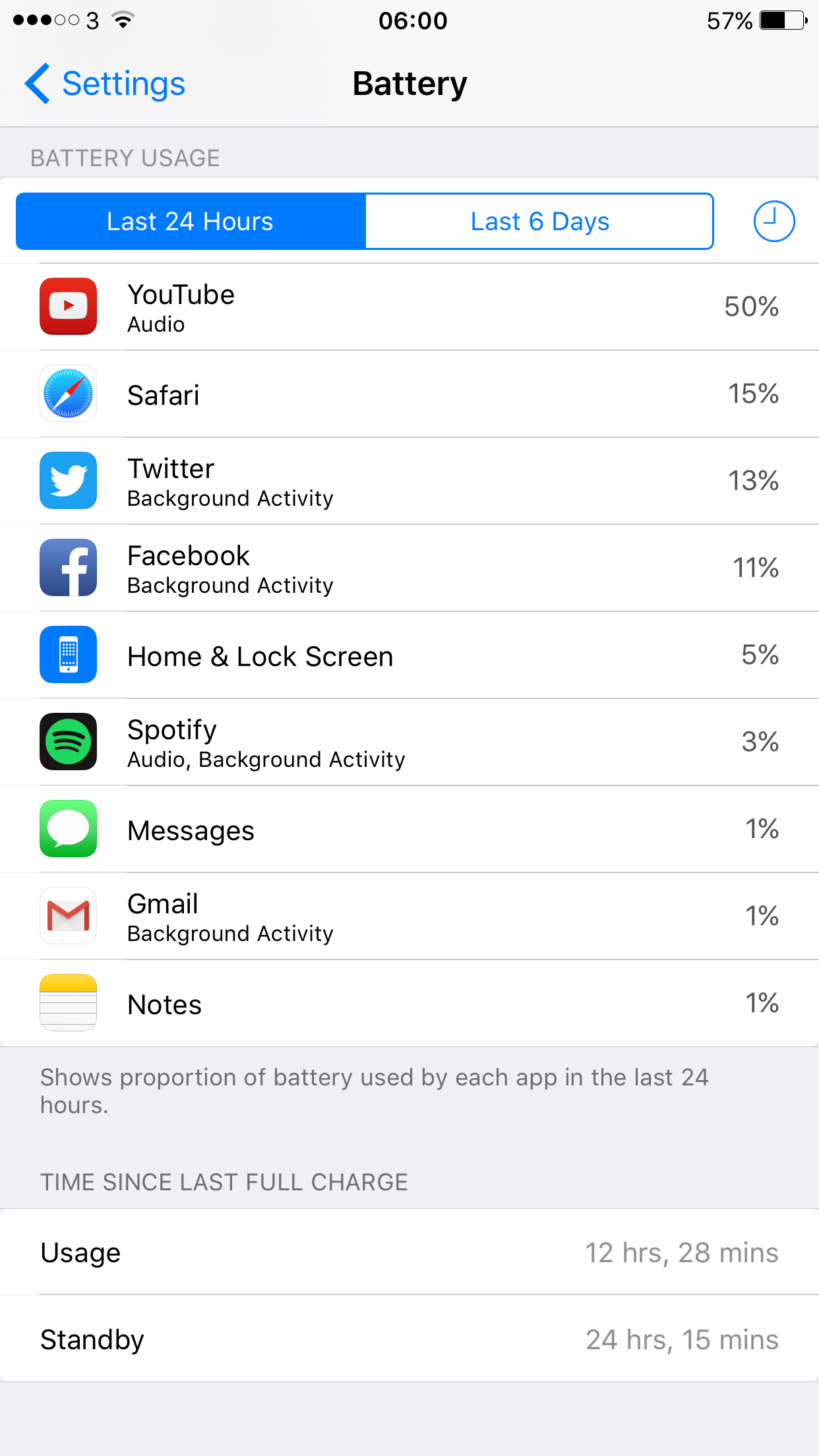The width and height of the screenshot is (819, 1456).
Task: Tap the YouTube battery usage row
Action: (x=409, y=307)
